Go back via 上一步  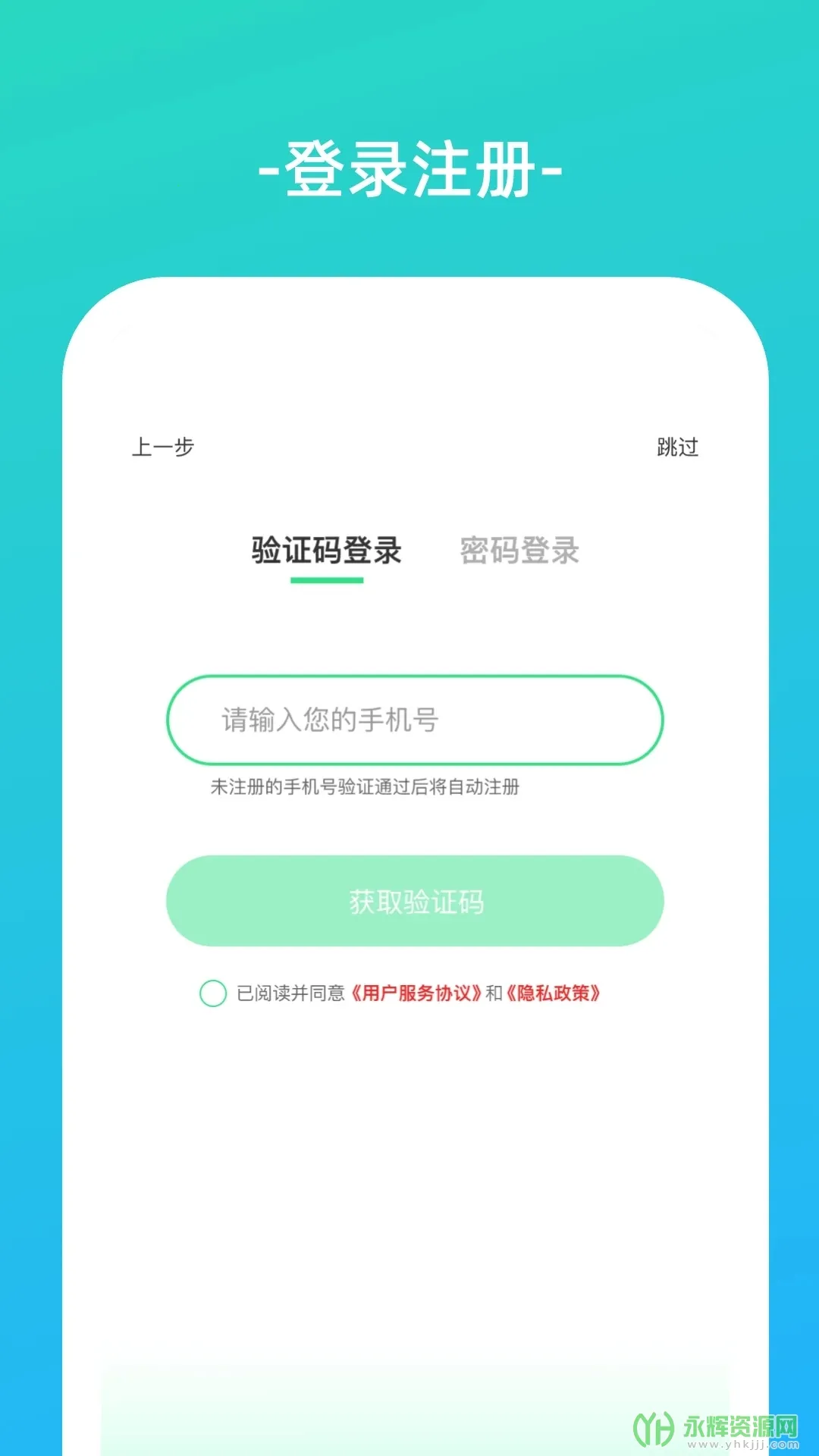point(163,447)
